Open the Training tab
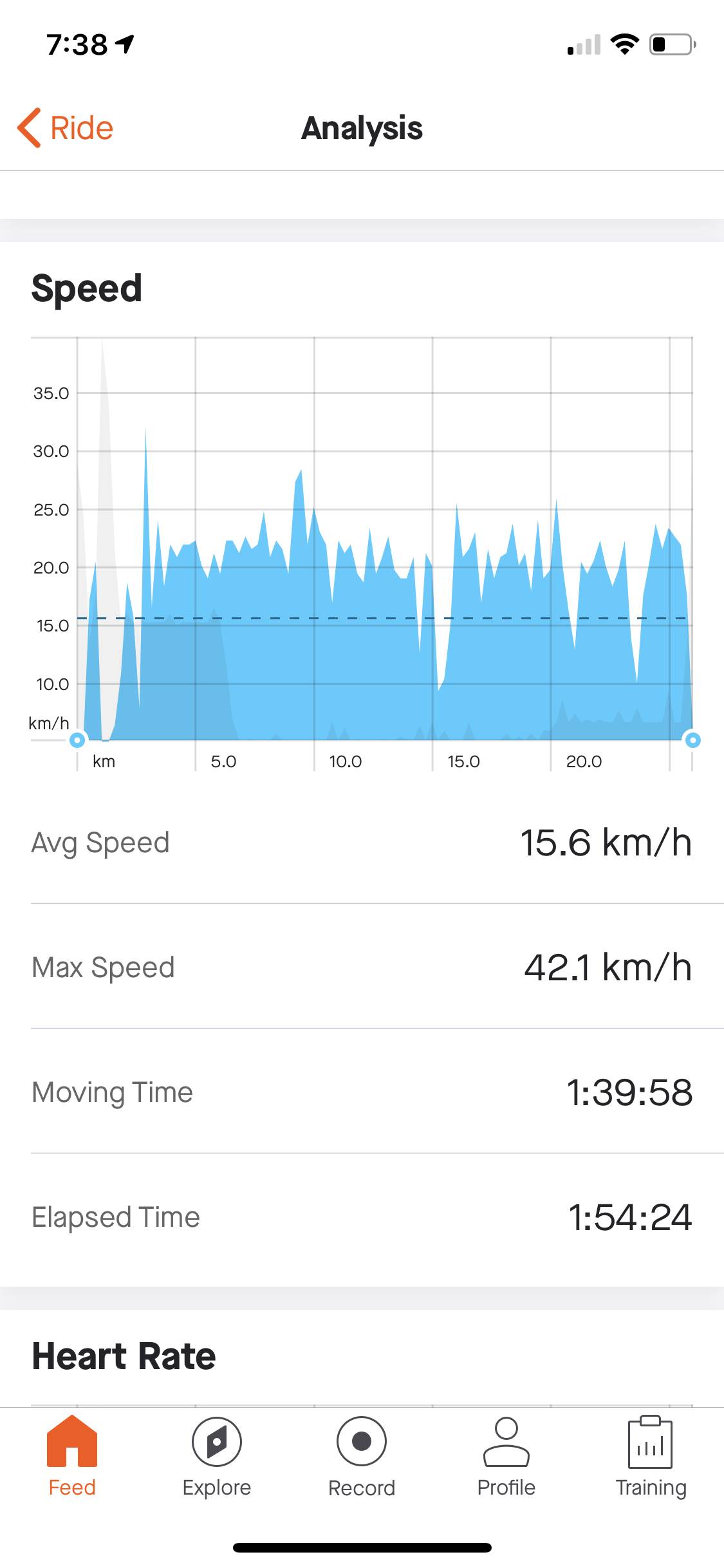The width and height of the screenshot is (724, 1568). pyautogui.click(x=651, y=1456)
